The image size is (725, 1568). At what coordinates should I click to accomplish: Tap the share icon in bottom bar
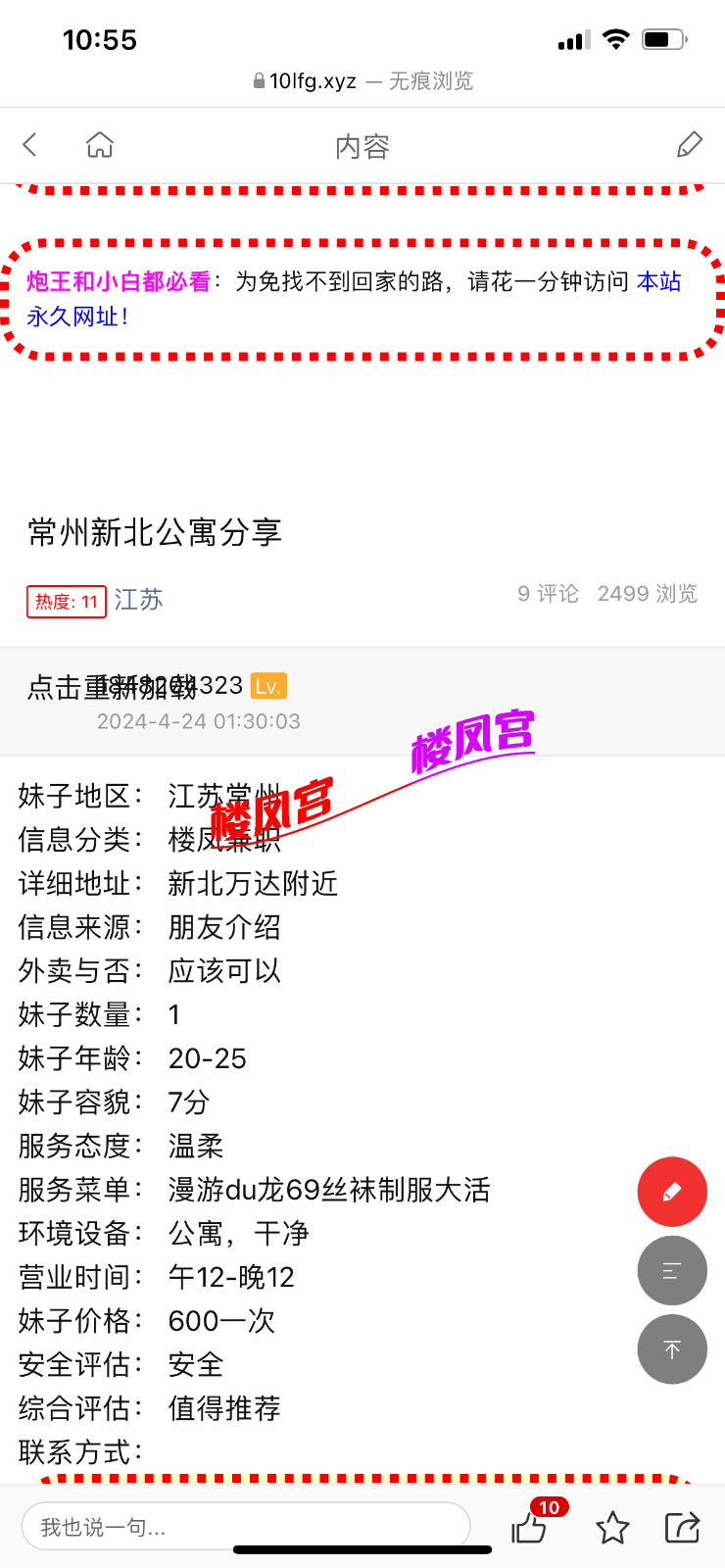pyautogui.click(x=683, y=1527)
